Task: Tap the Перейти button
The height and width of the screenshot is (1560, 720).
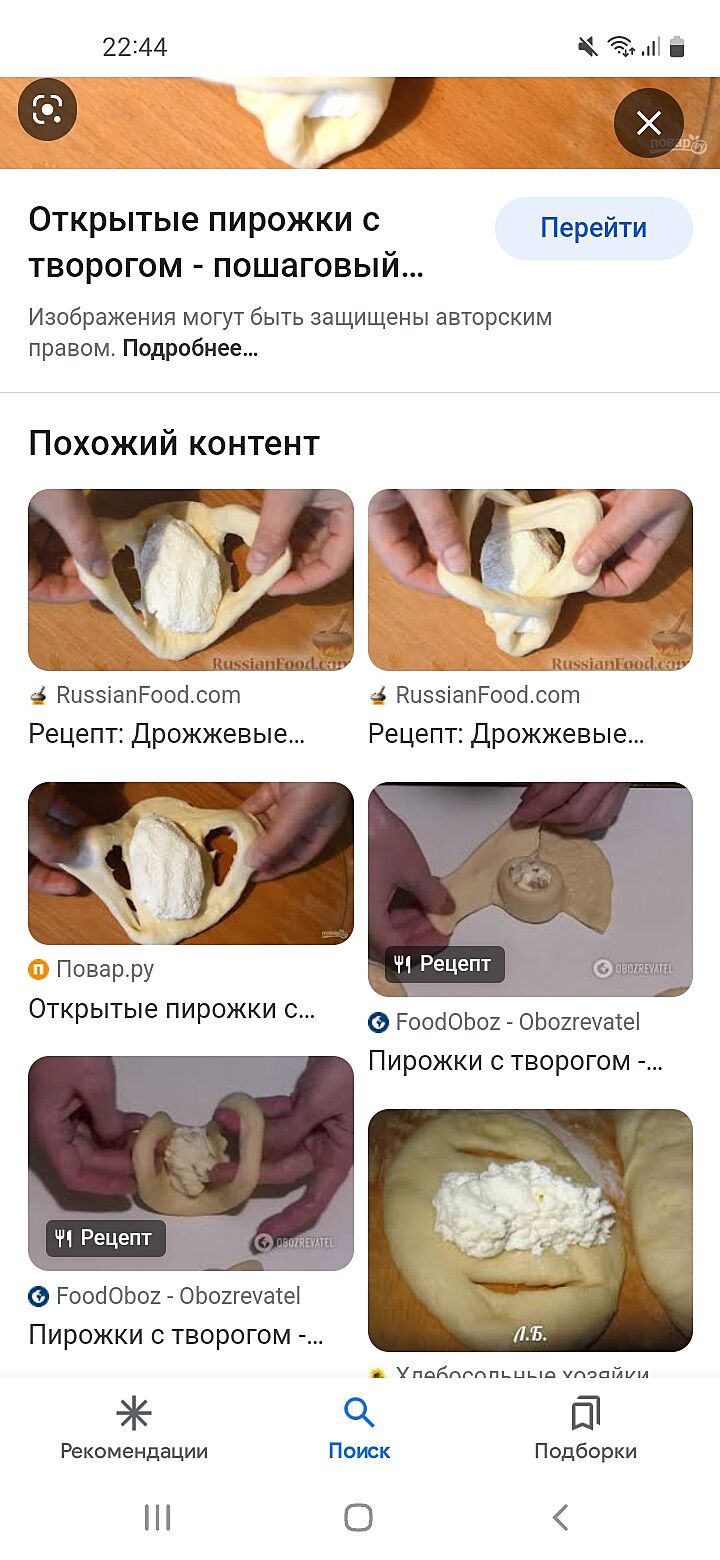Action: click(593, 228)
